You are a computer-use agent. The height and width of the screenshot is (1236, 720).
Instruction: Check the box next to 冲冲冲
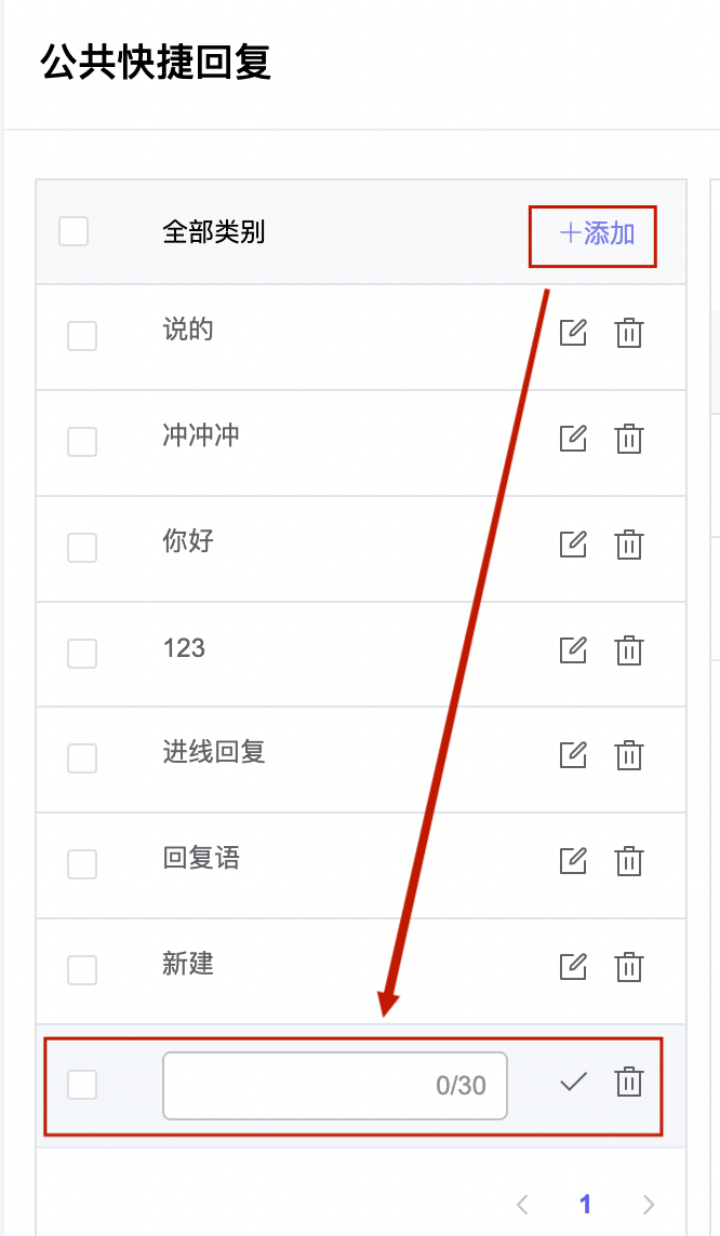pyautogui.click(x=82, y=441)
